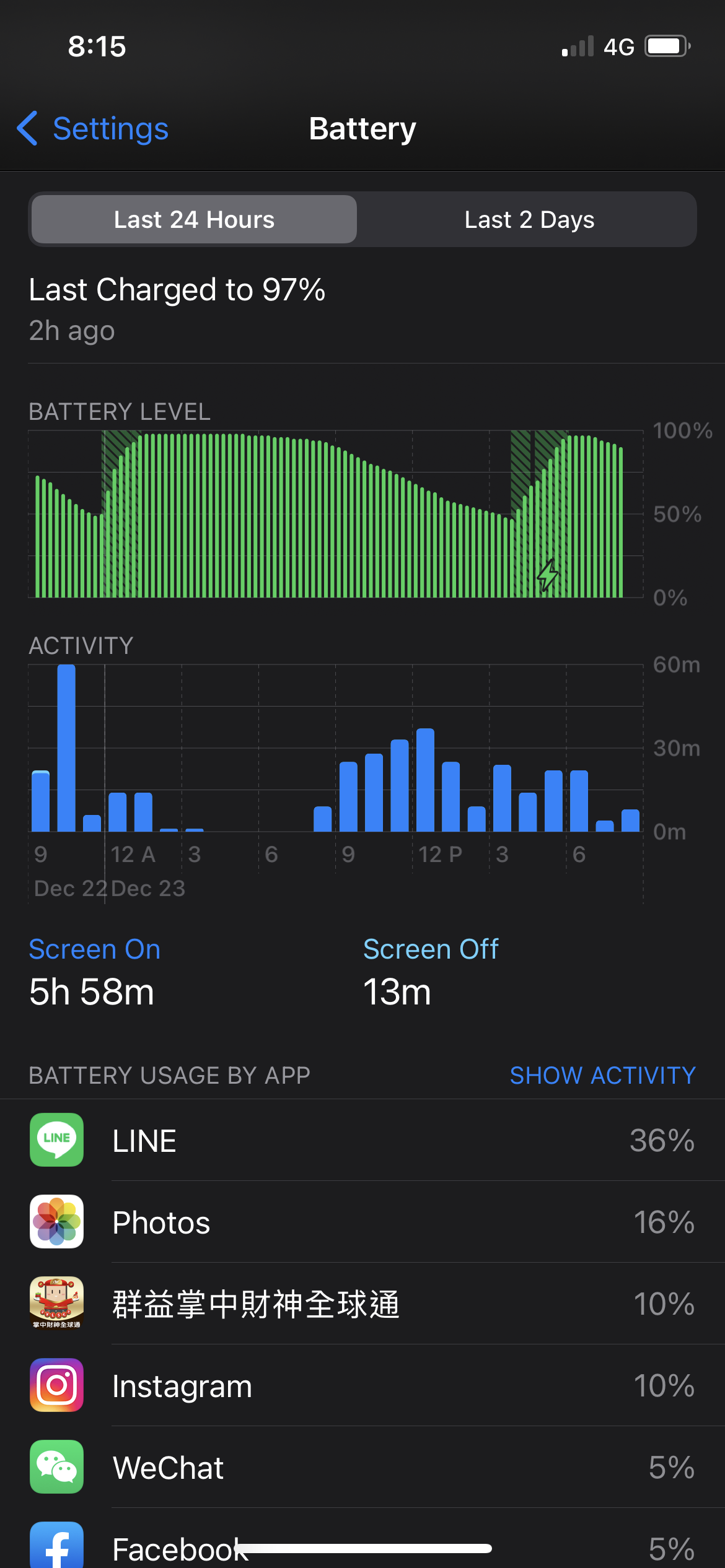Select the Photos usage row
The image size is (725, 1568).
coord(362,1222)
